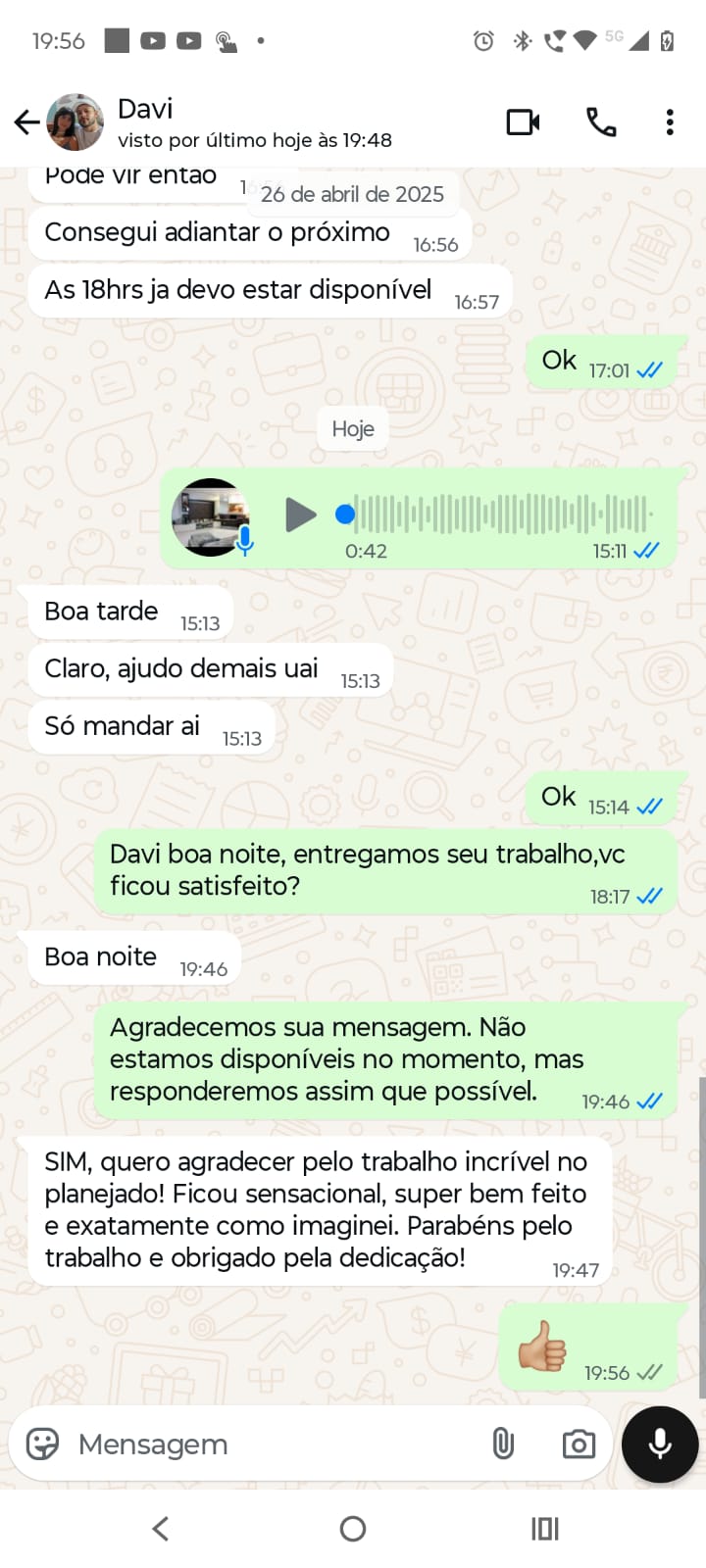Screen dimensions: 706x1568
Task: Go back to the chat list
Action: point(26,122)
